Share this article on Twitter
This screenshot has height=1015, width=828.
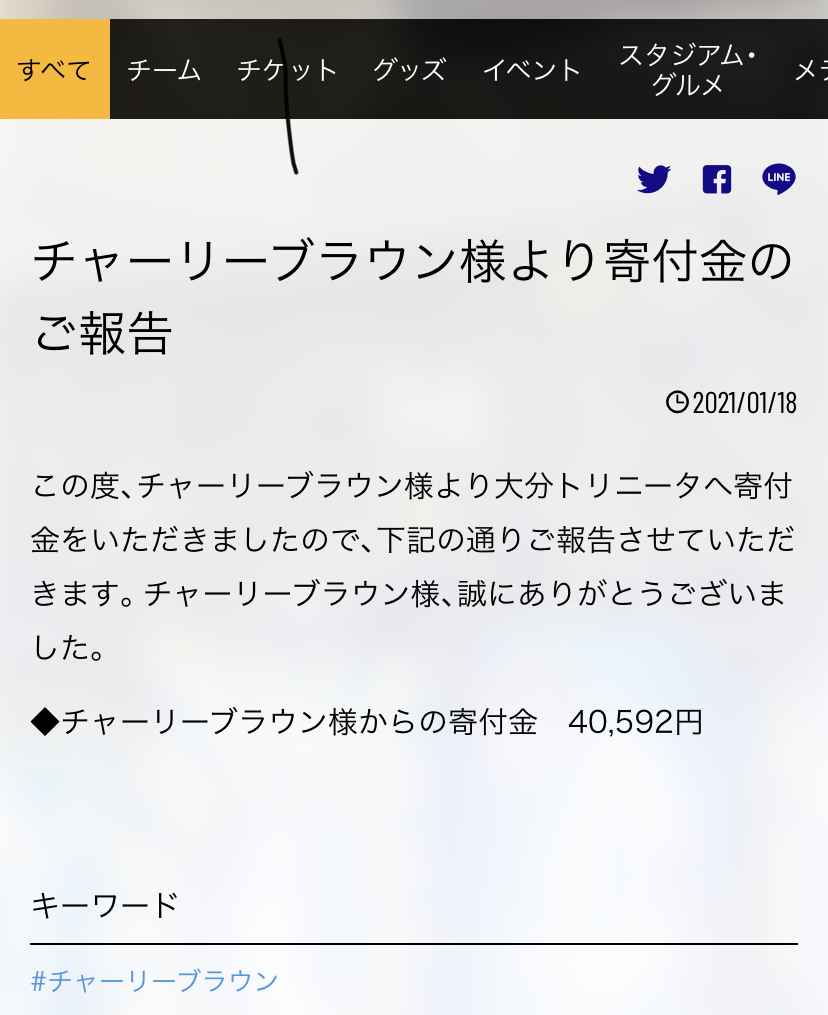click(x=654, y=180)
